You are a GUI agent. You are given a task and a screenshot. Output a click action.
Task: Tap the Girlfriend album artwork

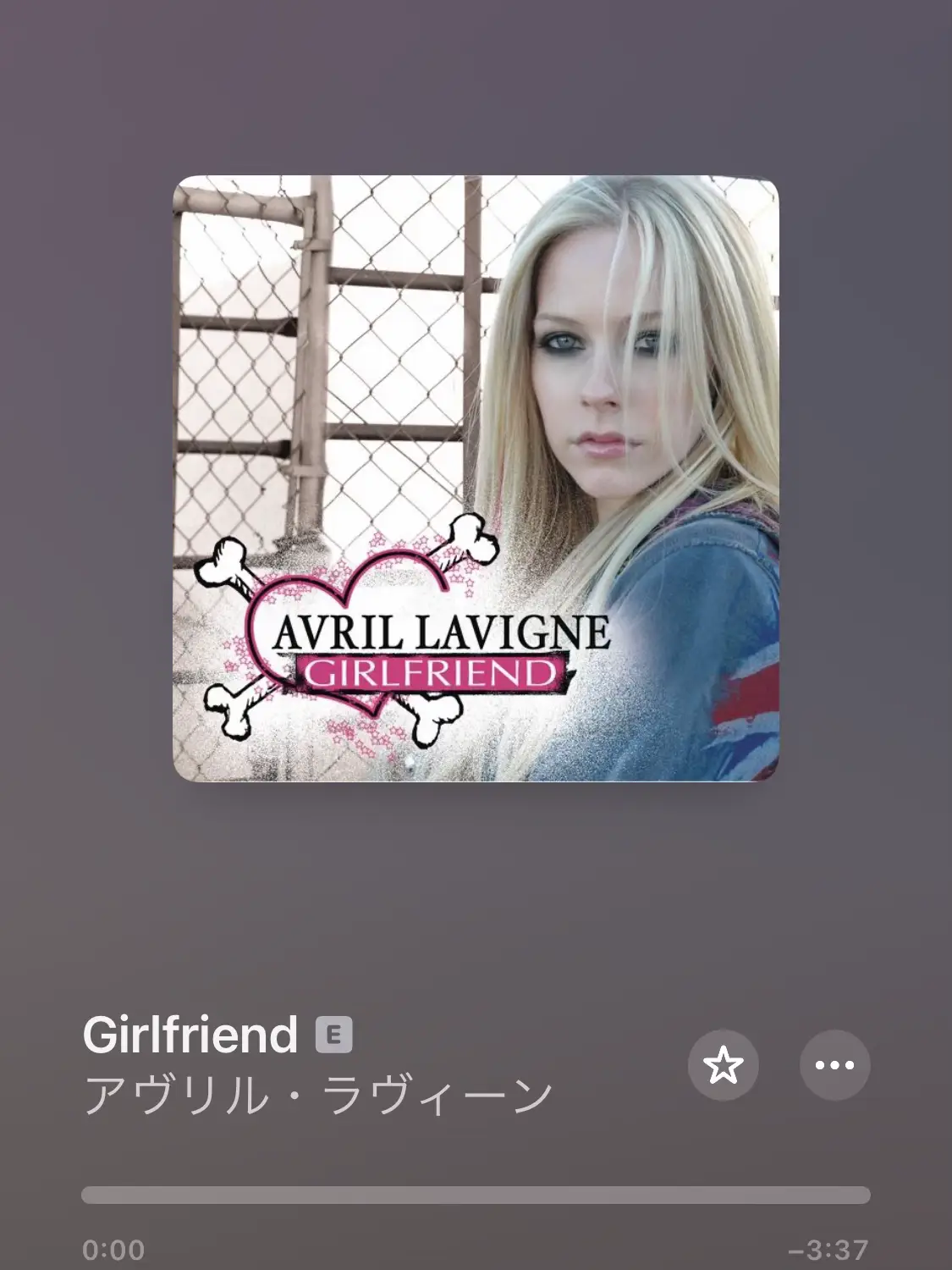click(x=476, y=478)
